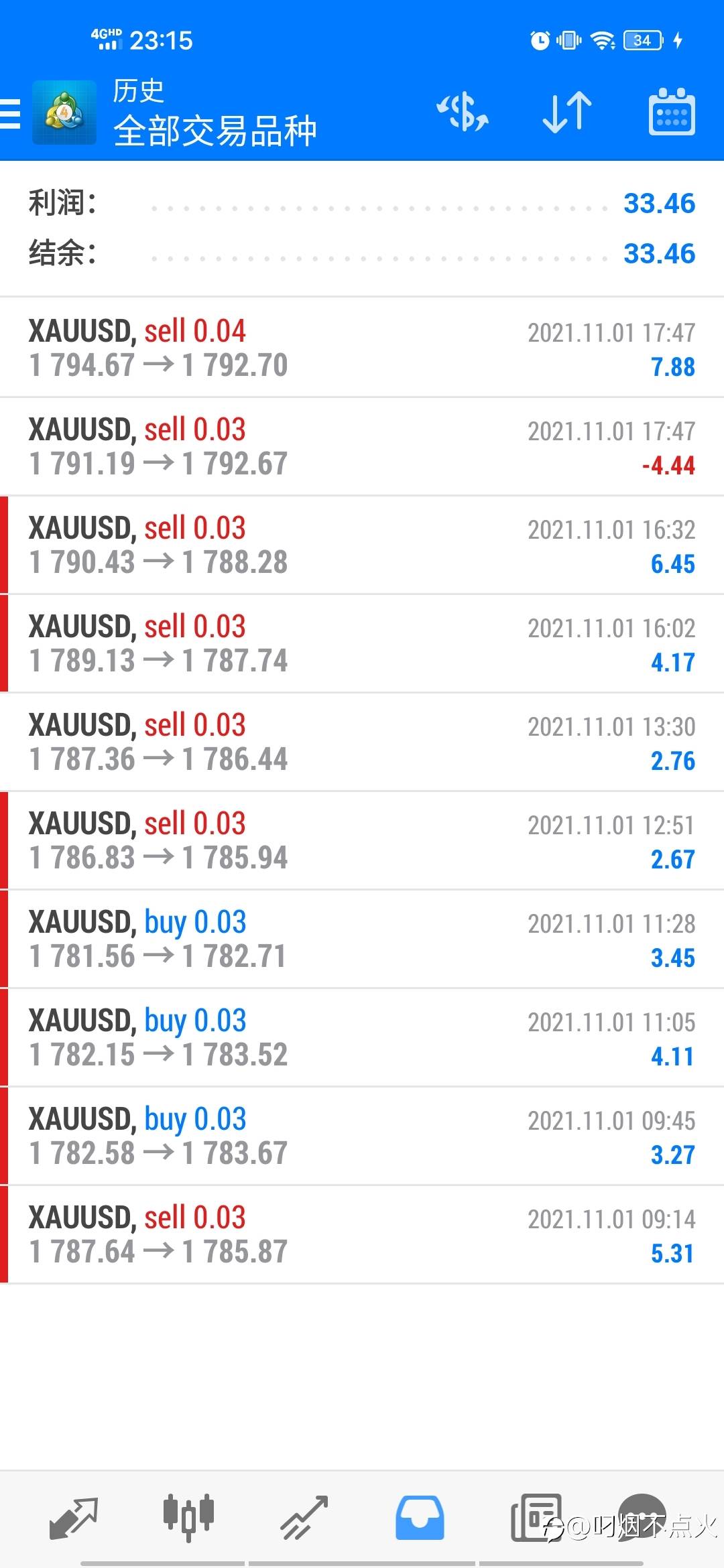
Task: Open the buy trade with profit 4.11
Action: (x=362, y=1037)
